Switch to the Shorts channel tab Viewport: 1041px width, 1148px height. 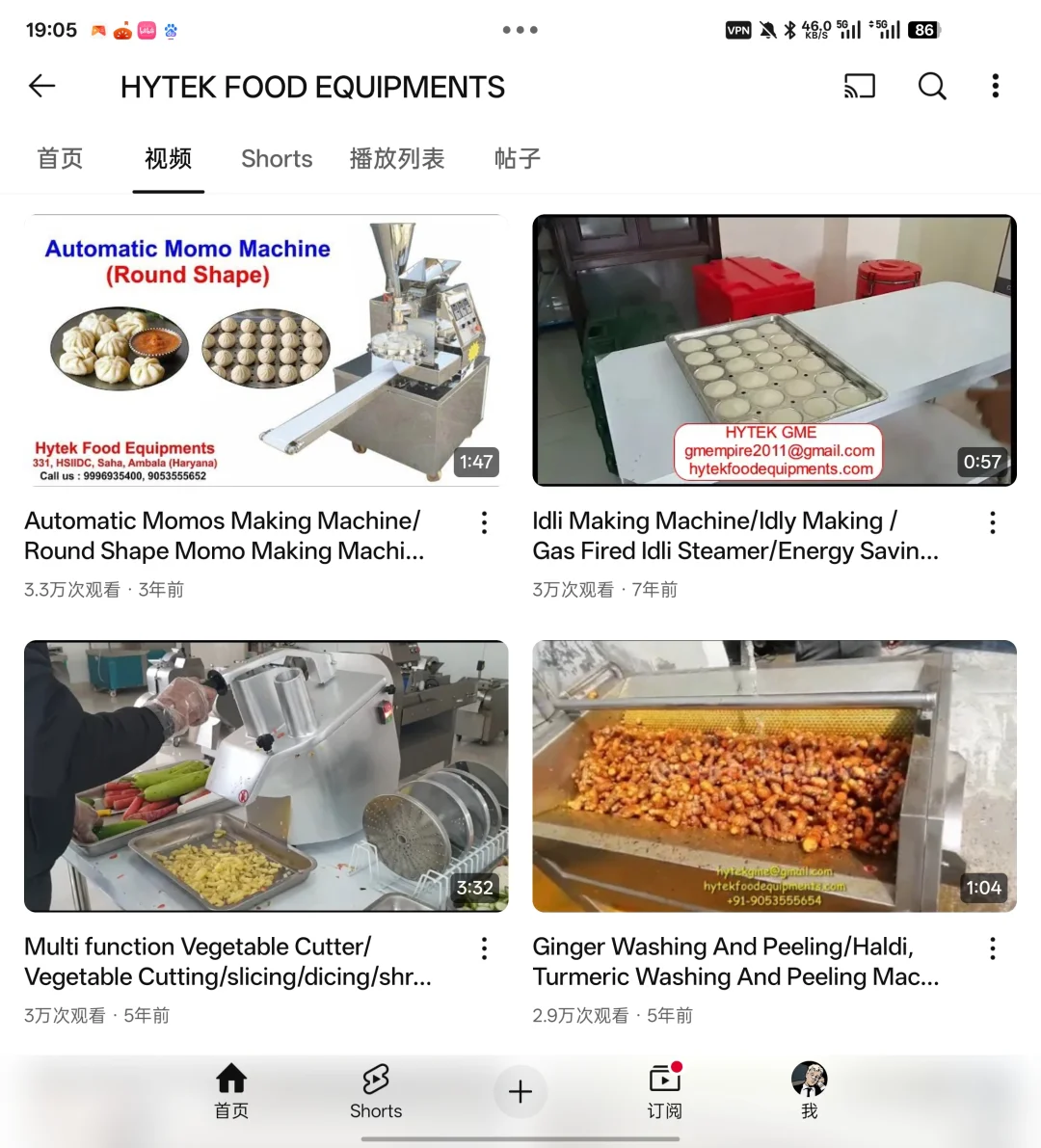tap(277, 159)
